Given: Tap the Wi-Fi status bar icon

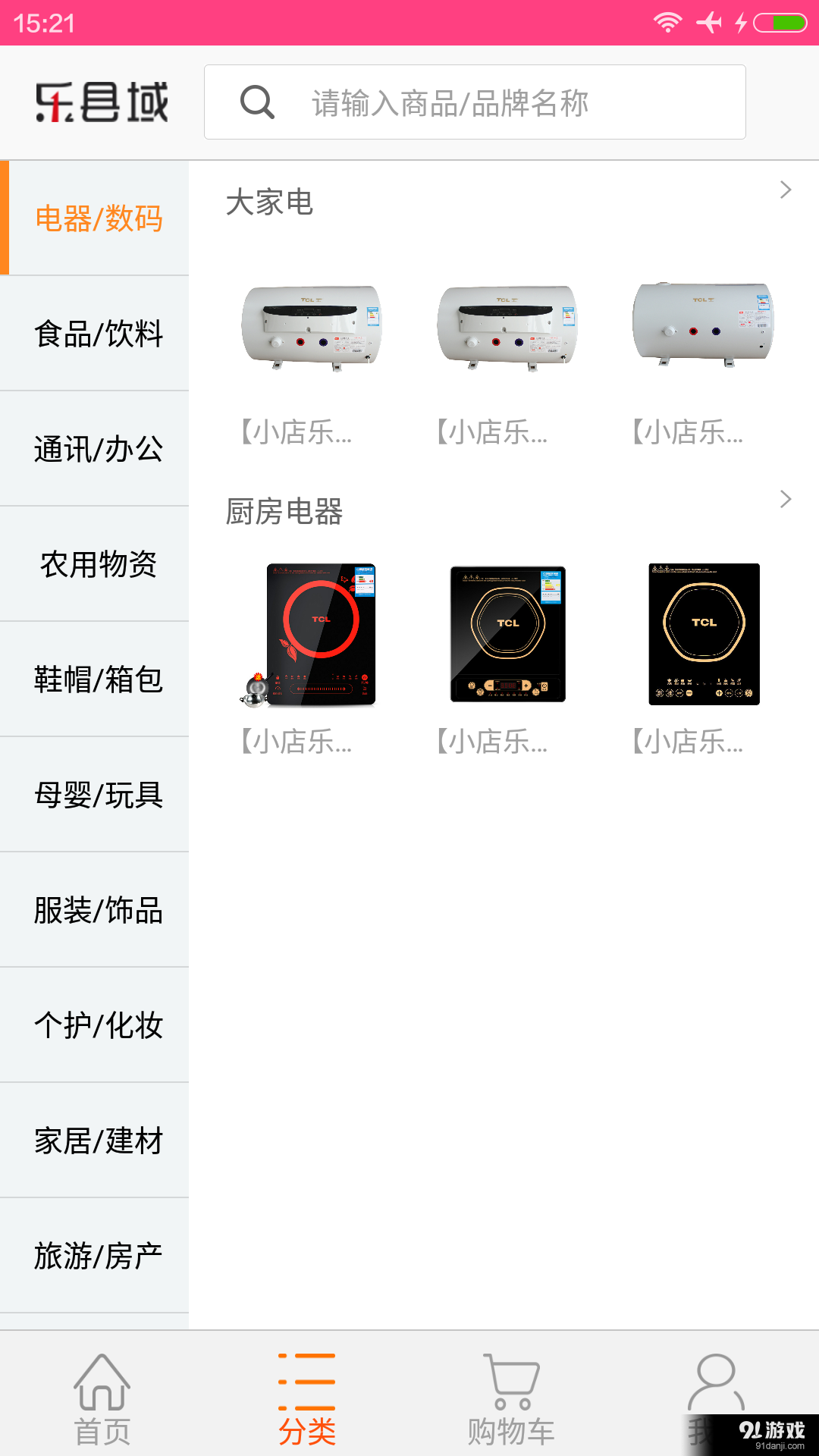Looking at the screenshot, I should coord(667,23).
